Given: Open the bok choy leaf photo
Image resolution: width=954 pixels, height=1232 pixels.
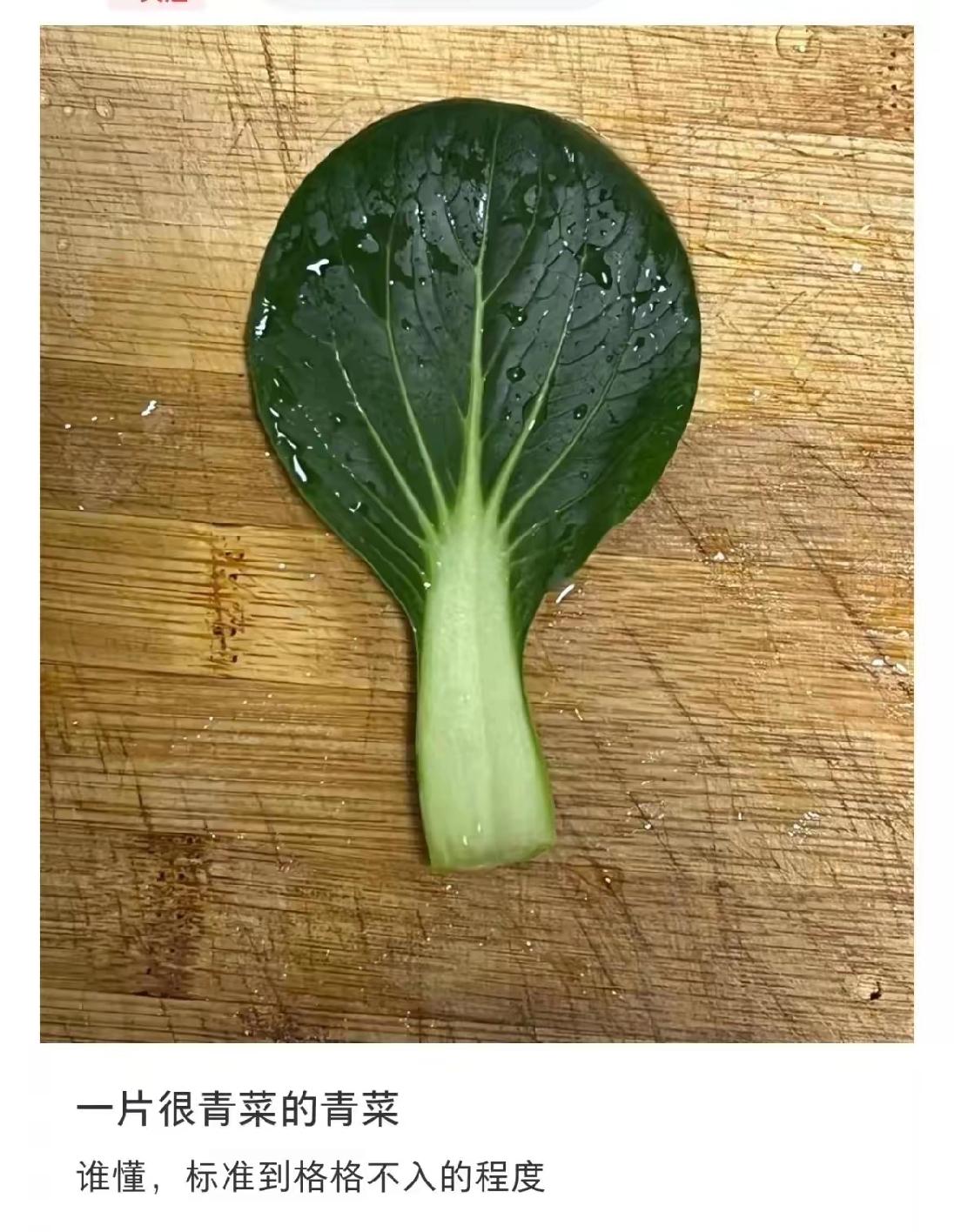Looking at the screenshot, I should pos(477,532).
